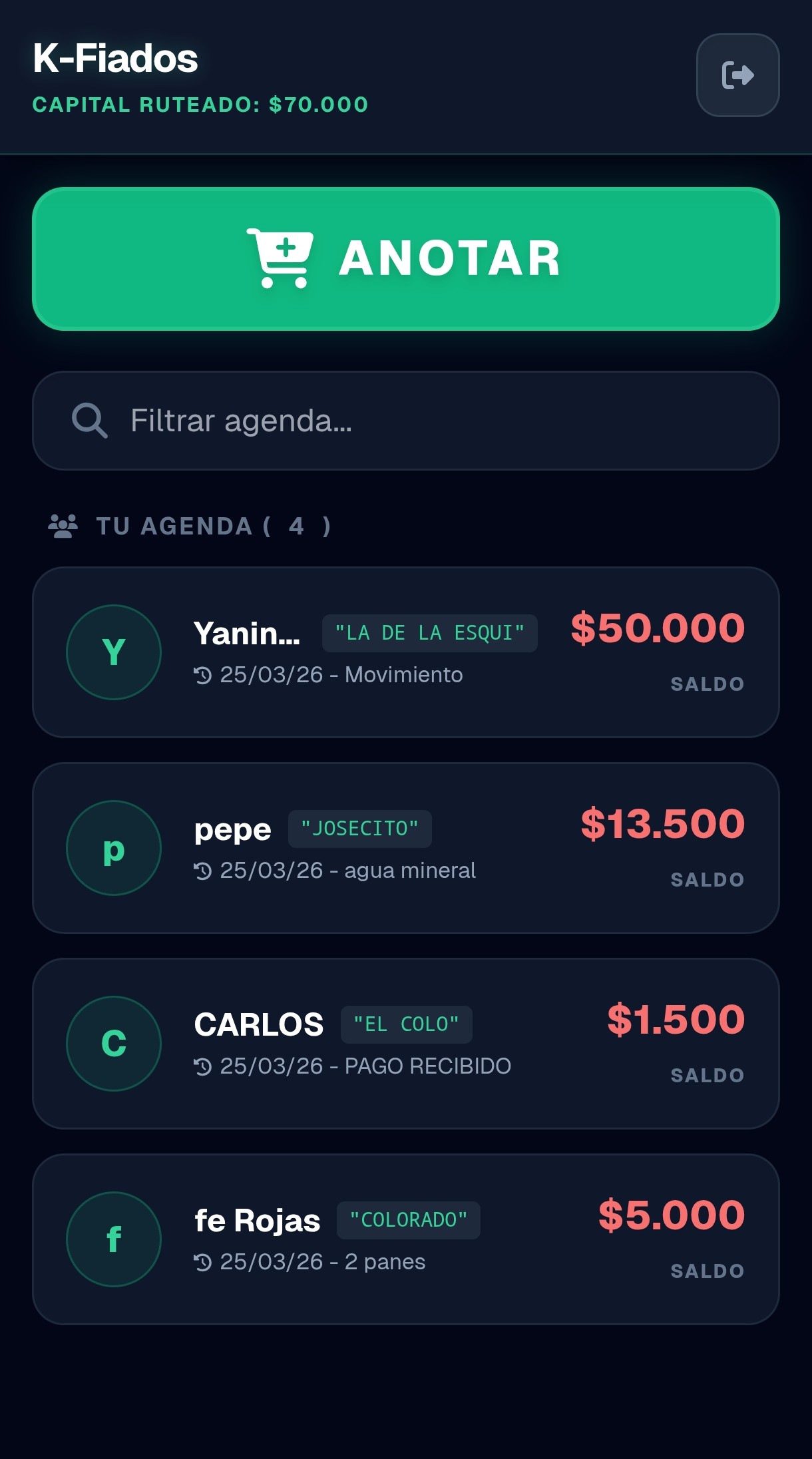Screen dimensions: 812x1459
Task: Click the people icon next to TU AGENDA
Action: pos(62,524)
